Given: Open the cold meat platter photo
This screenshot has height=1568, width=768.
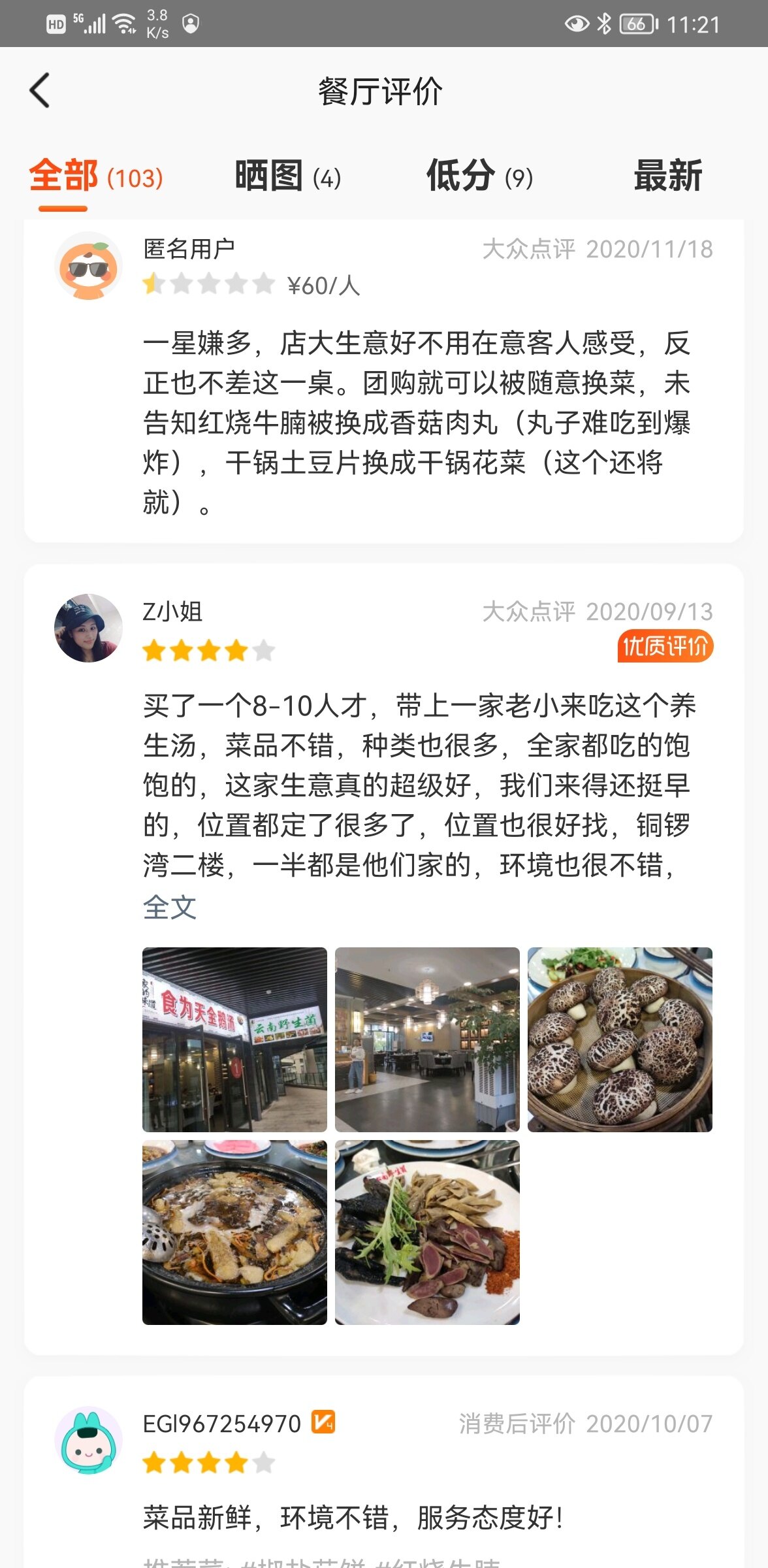Looking at the screenshot, I should point(427,1232).
